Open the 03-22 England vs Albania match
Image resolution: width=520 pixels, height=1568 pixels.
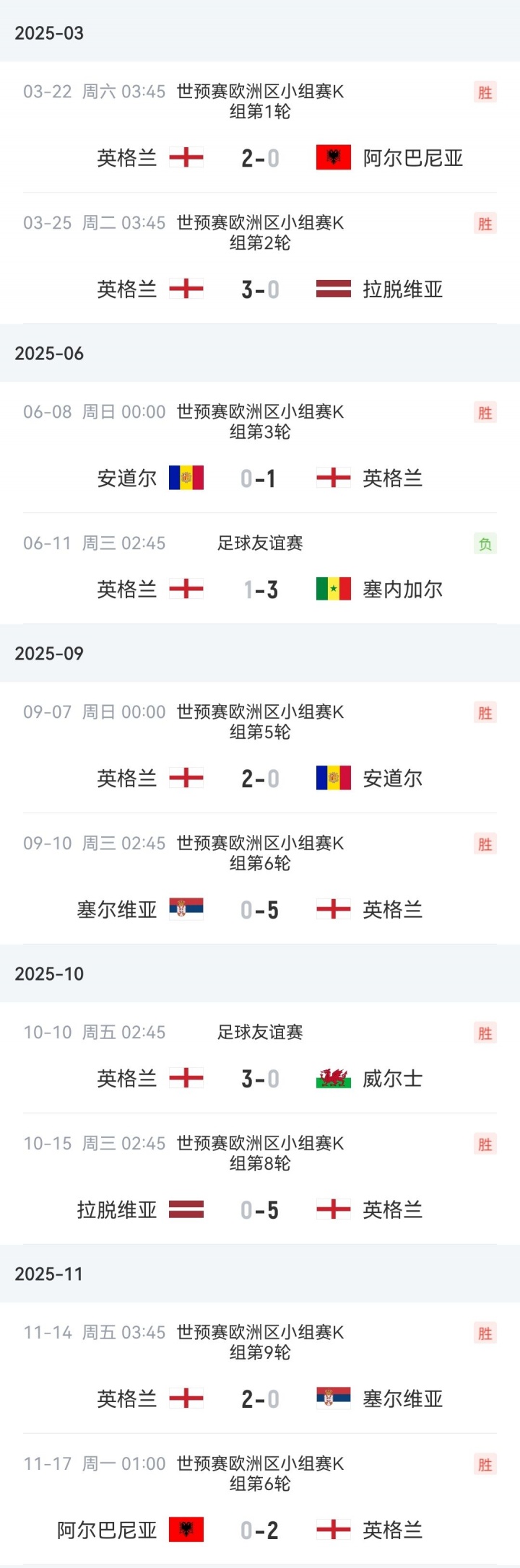(x=260, y=157)
